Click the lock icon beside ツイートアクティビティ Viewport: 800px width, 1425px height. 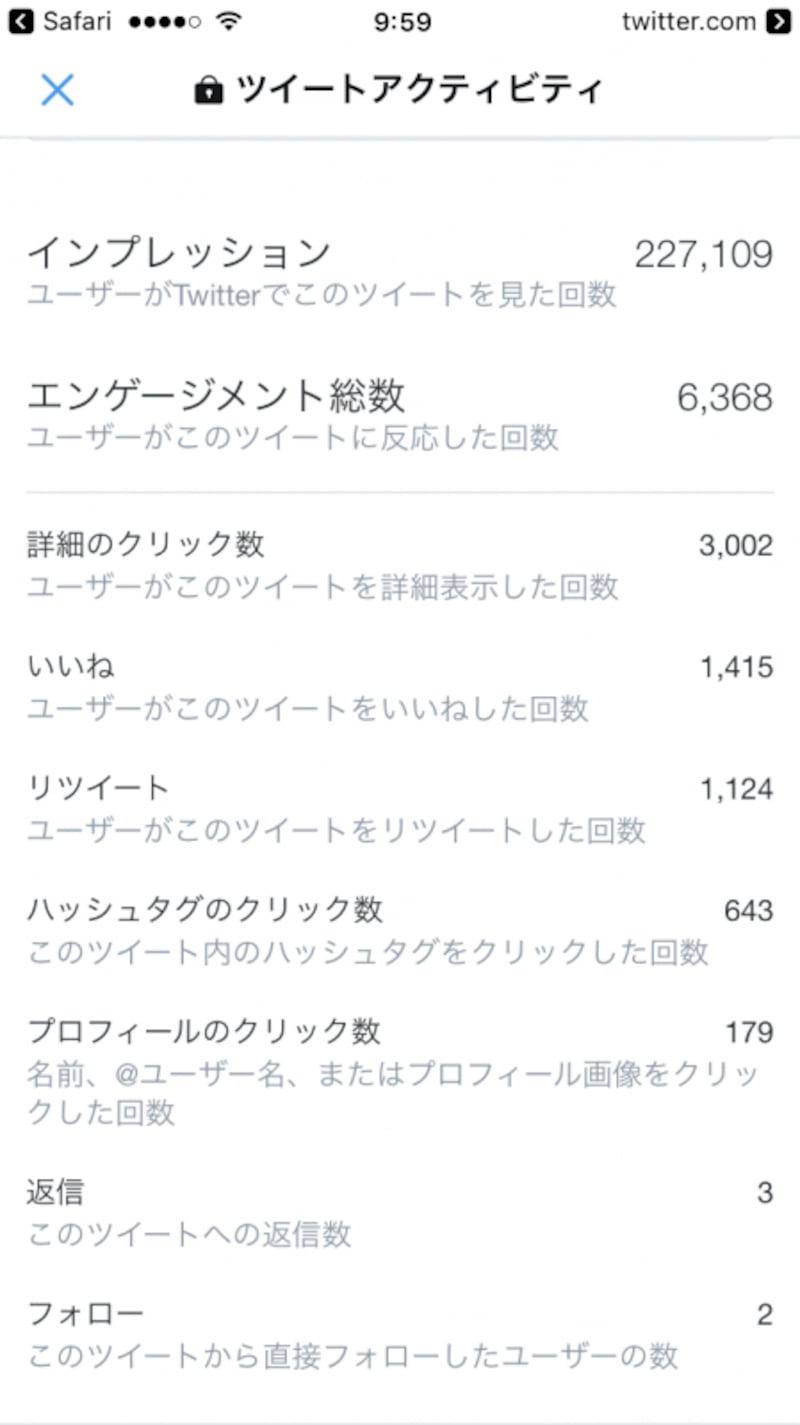(x=209, y=89)
